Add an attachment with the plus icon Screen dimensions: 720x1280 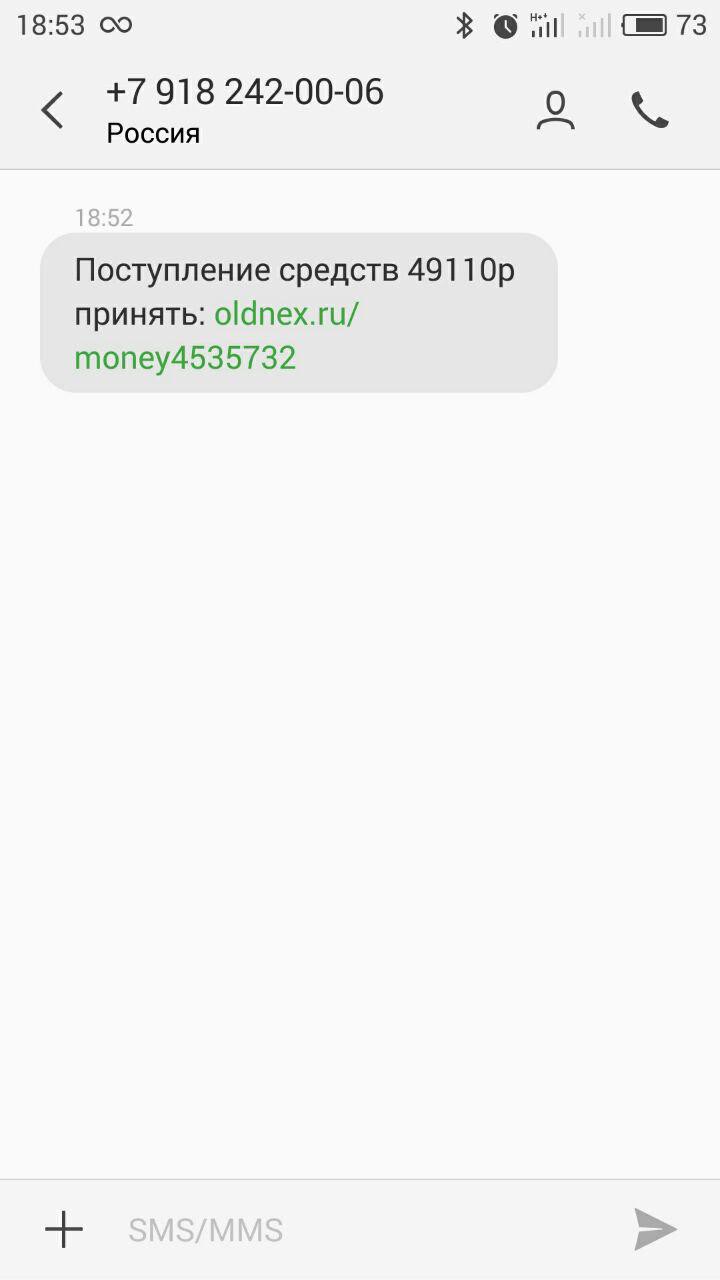click(x=64, y=1229)
